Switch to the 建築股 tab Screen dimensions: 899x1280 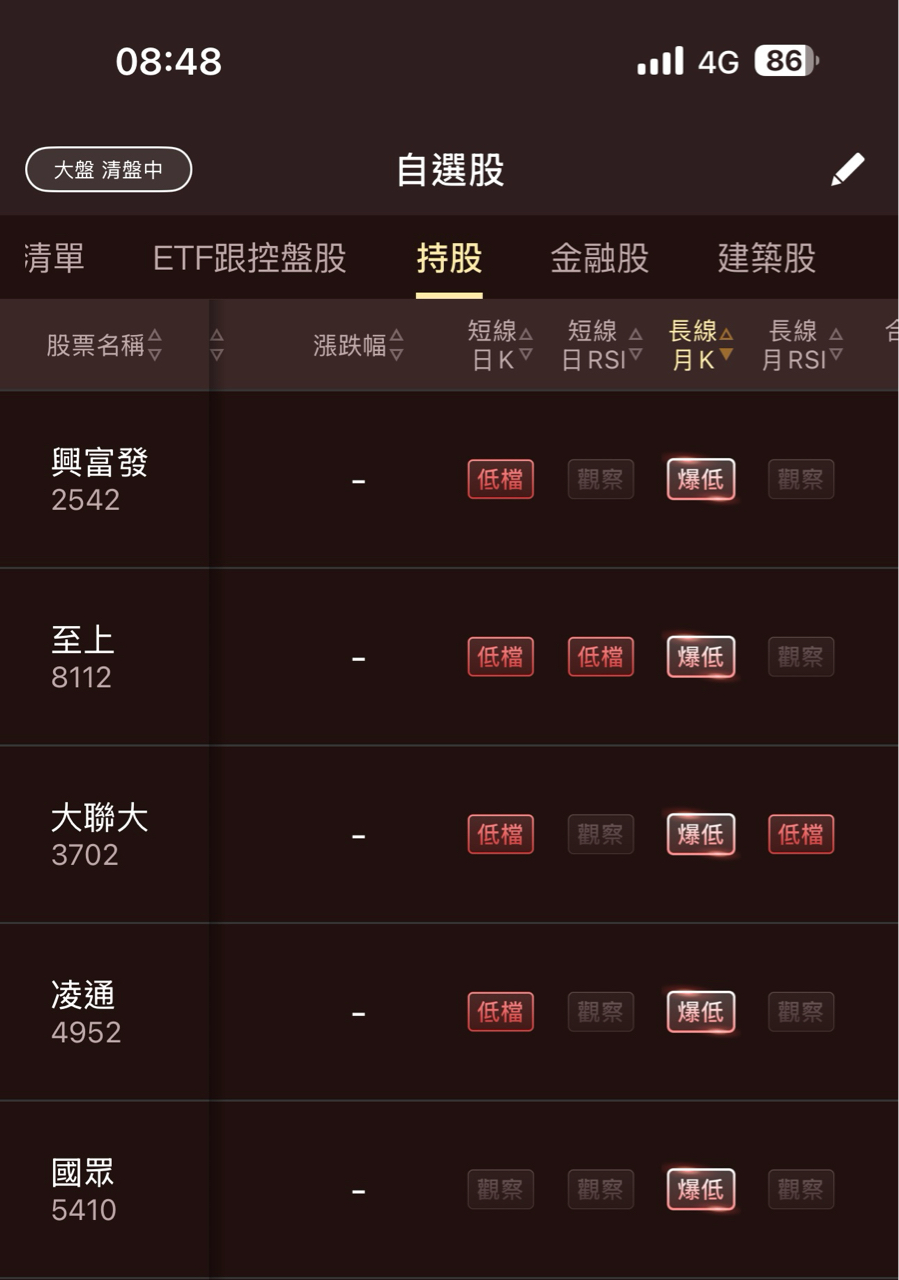coord(766,258)
